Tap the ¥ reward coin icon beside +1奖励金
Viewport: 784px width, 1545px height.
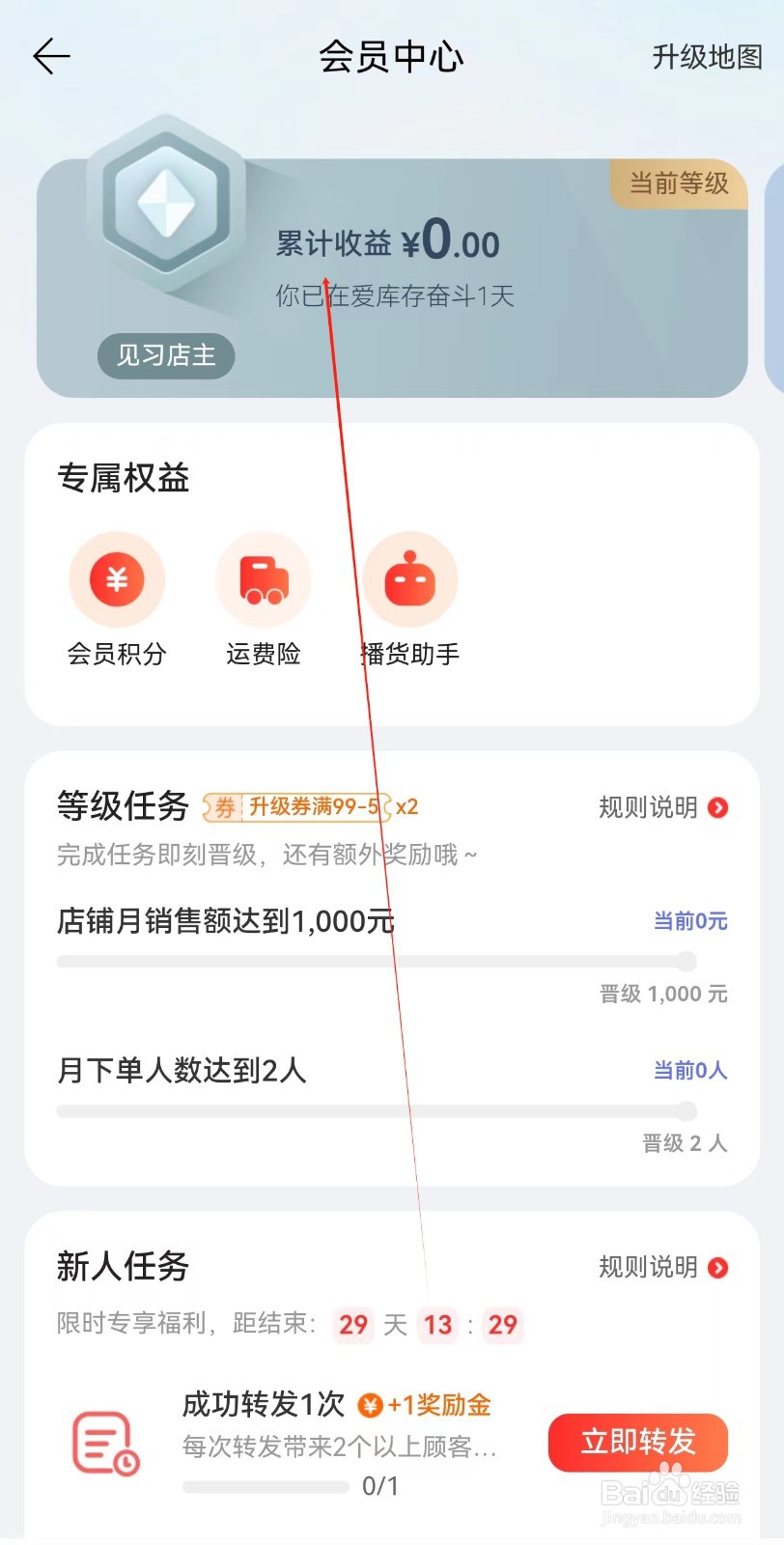pyautogui.click(x=370, y=1406)
